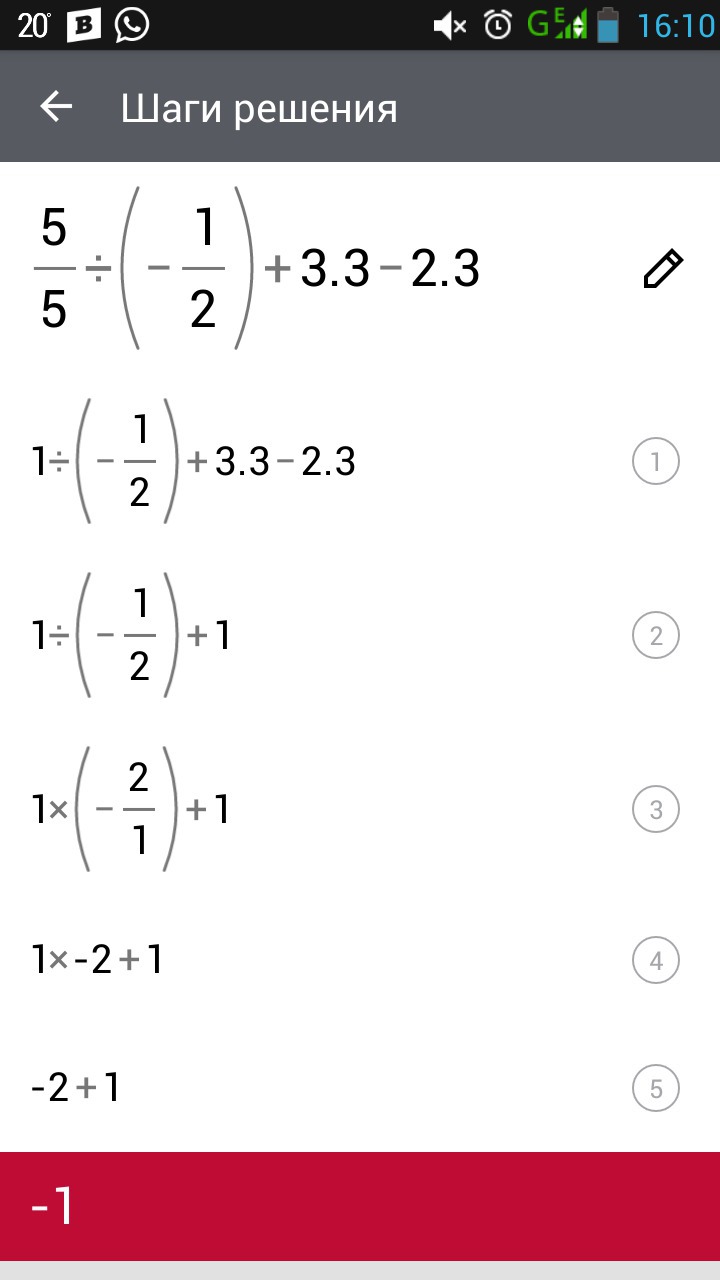720x1280 pixels.
Task: Show details of step 4
Action: (x=656, y=961)
